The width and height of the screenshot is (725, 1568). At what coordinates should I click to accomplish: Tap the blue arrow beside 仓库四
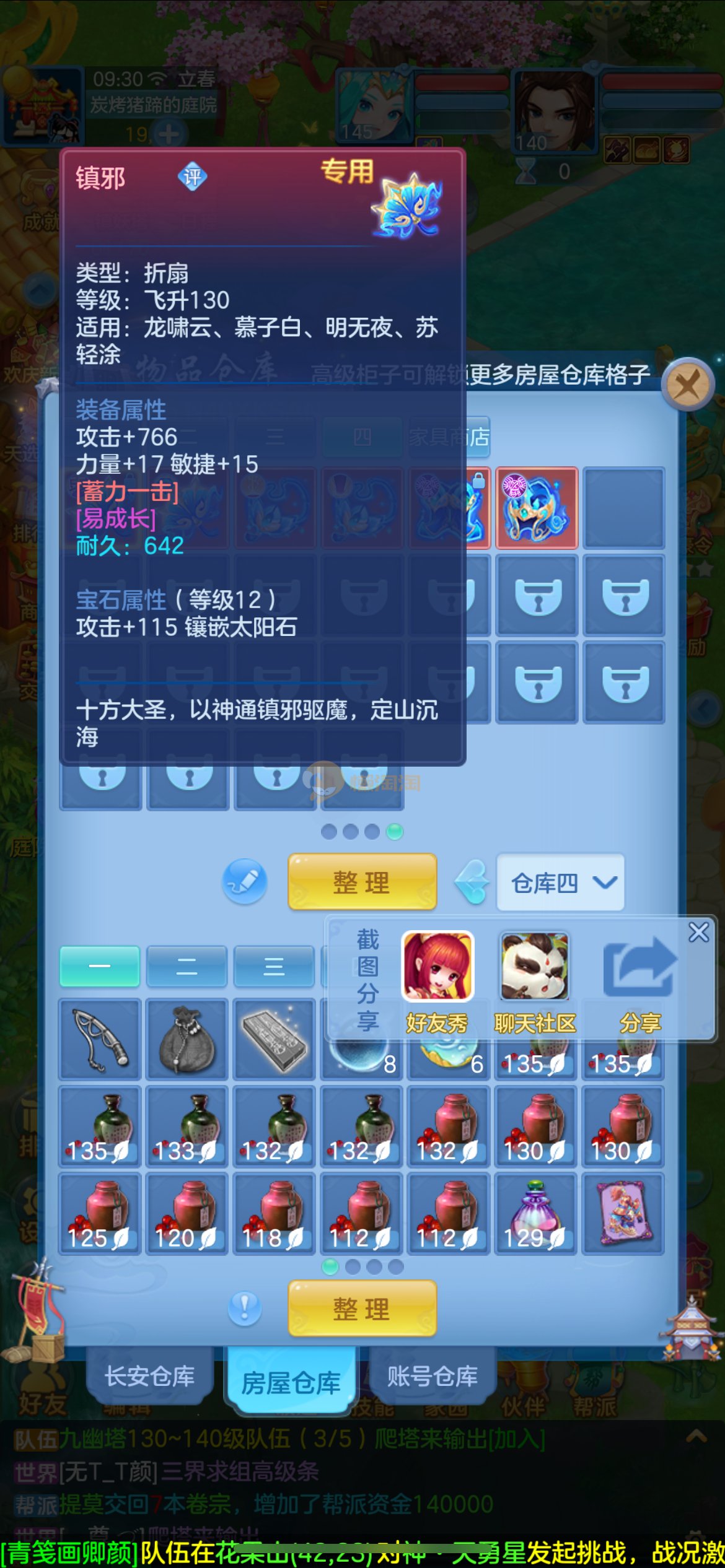(472, 882)
